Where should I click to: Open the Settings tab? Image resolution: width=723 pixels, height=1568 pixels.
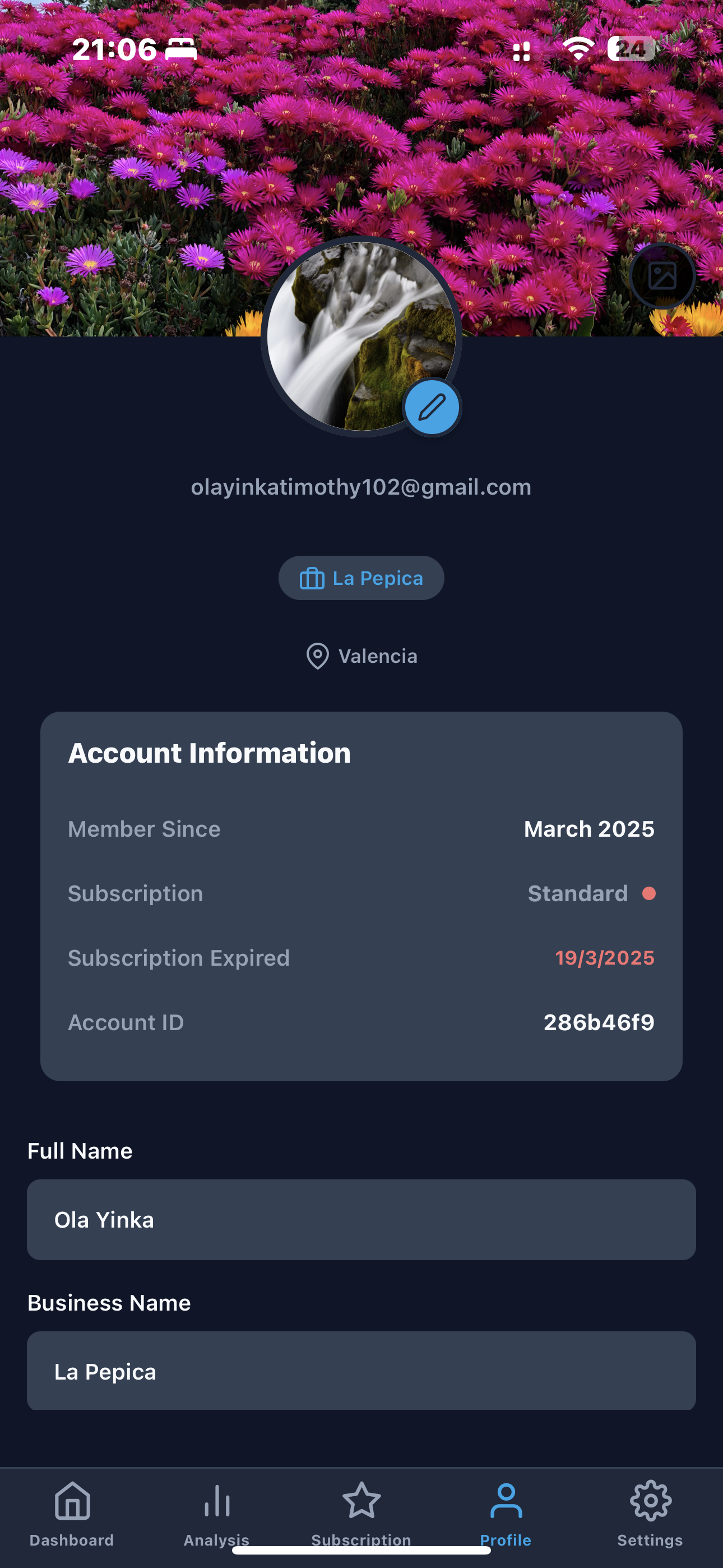pyautogui.click(x=650, y=1513)
